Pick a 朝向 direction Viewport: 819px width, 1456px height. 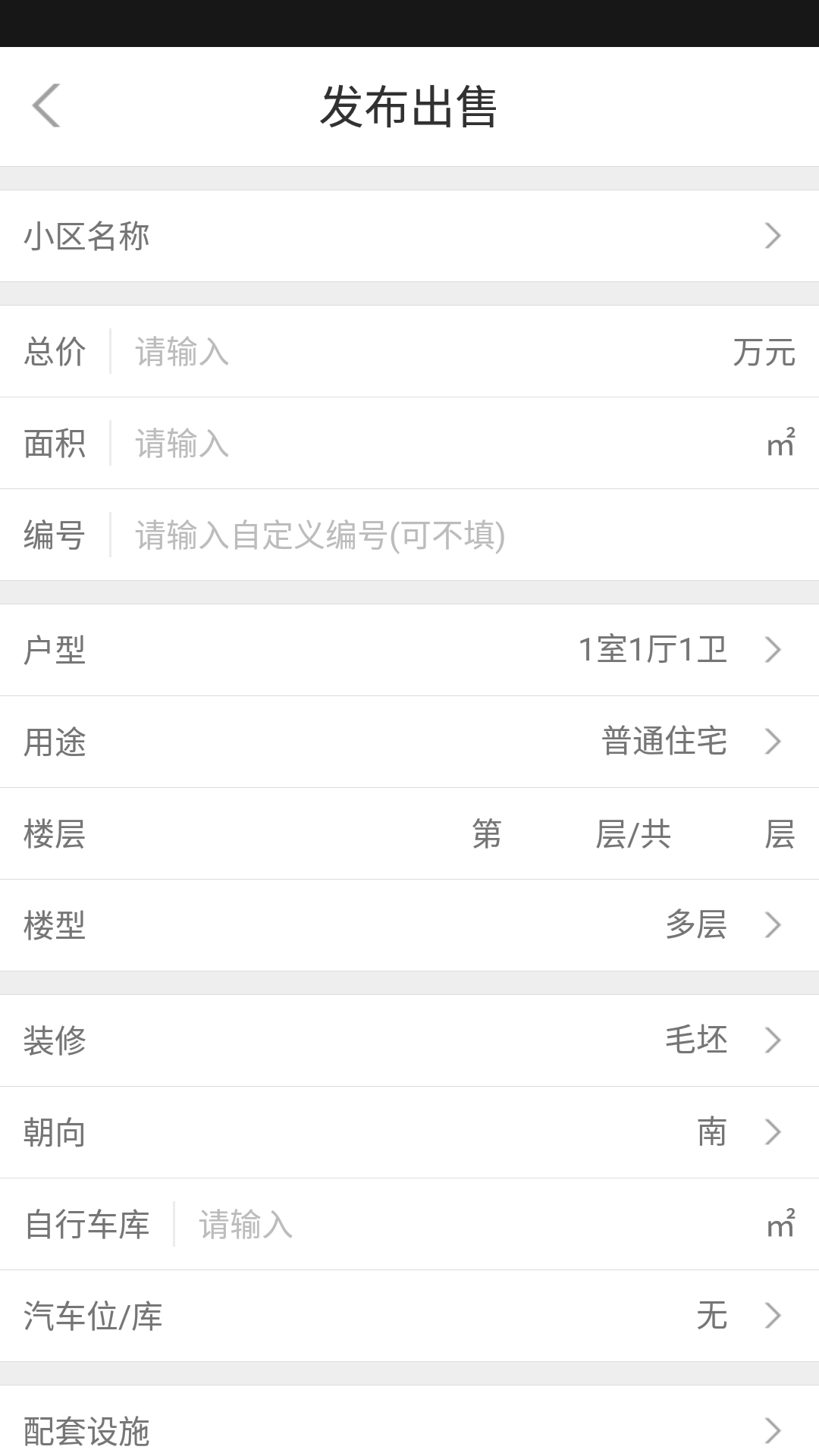[x=409, y=1132]
